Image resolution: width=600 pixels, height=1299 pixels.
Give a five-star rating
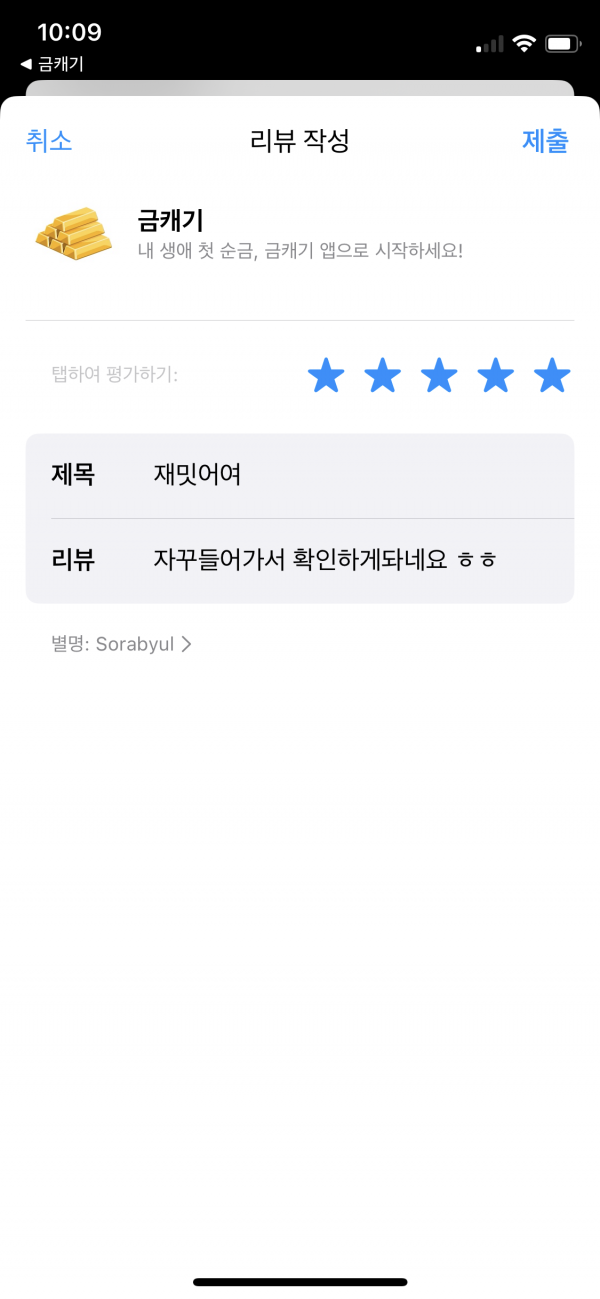(x=552, y=377)
